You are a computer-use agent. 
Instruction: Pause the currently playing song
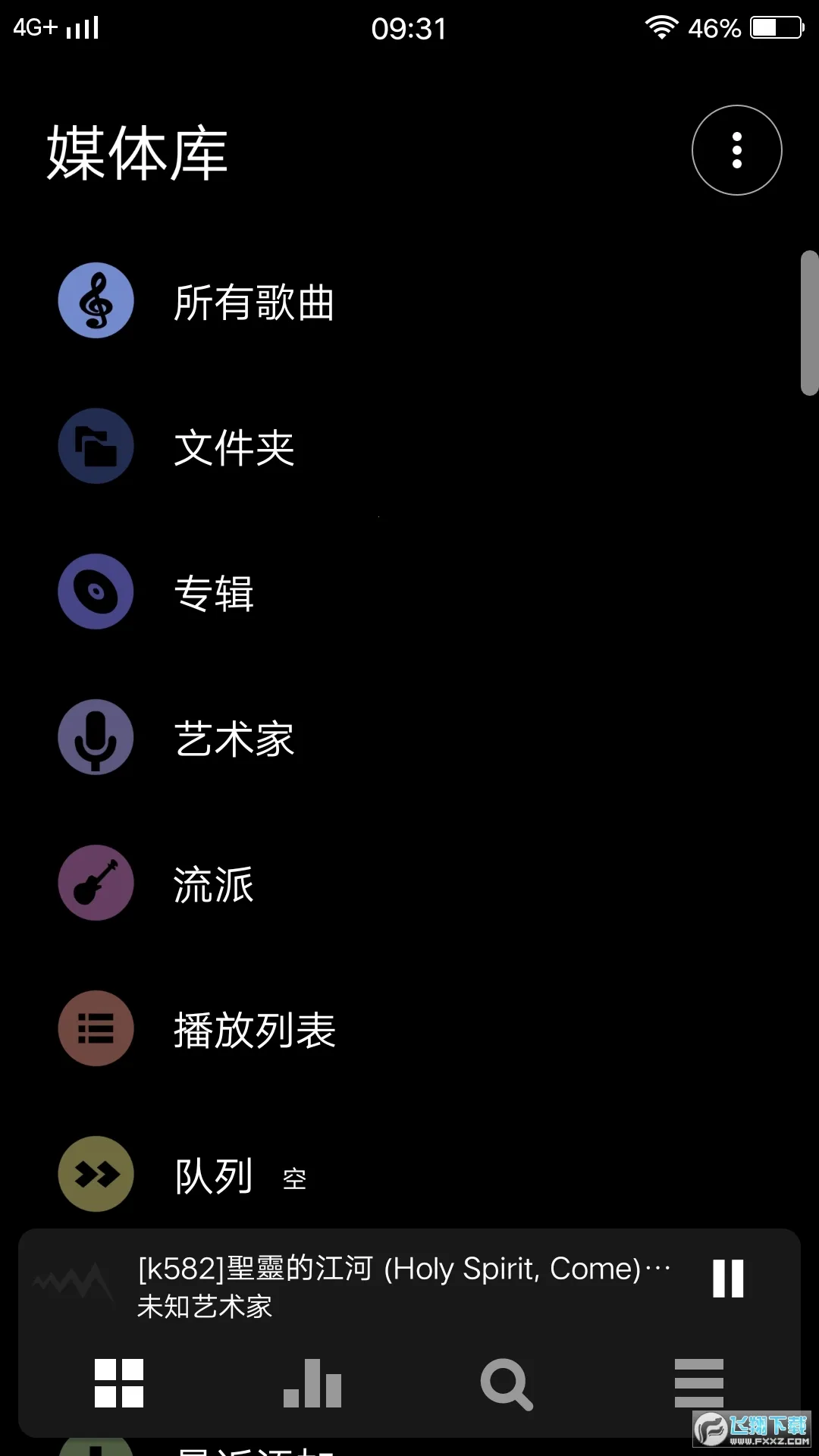[x=728, y=1279]
